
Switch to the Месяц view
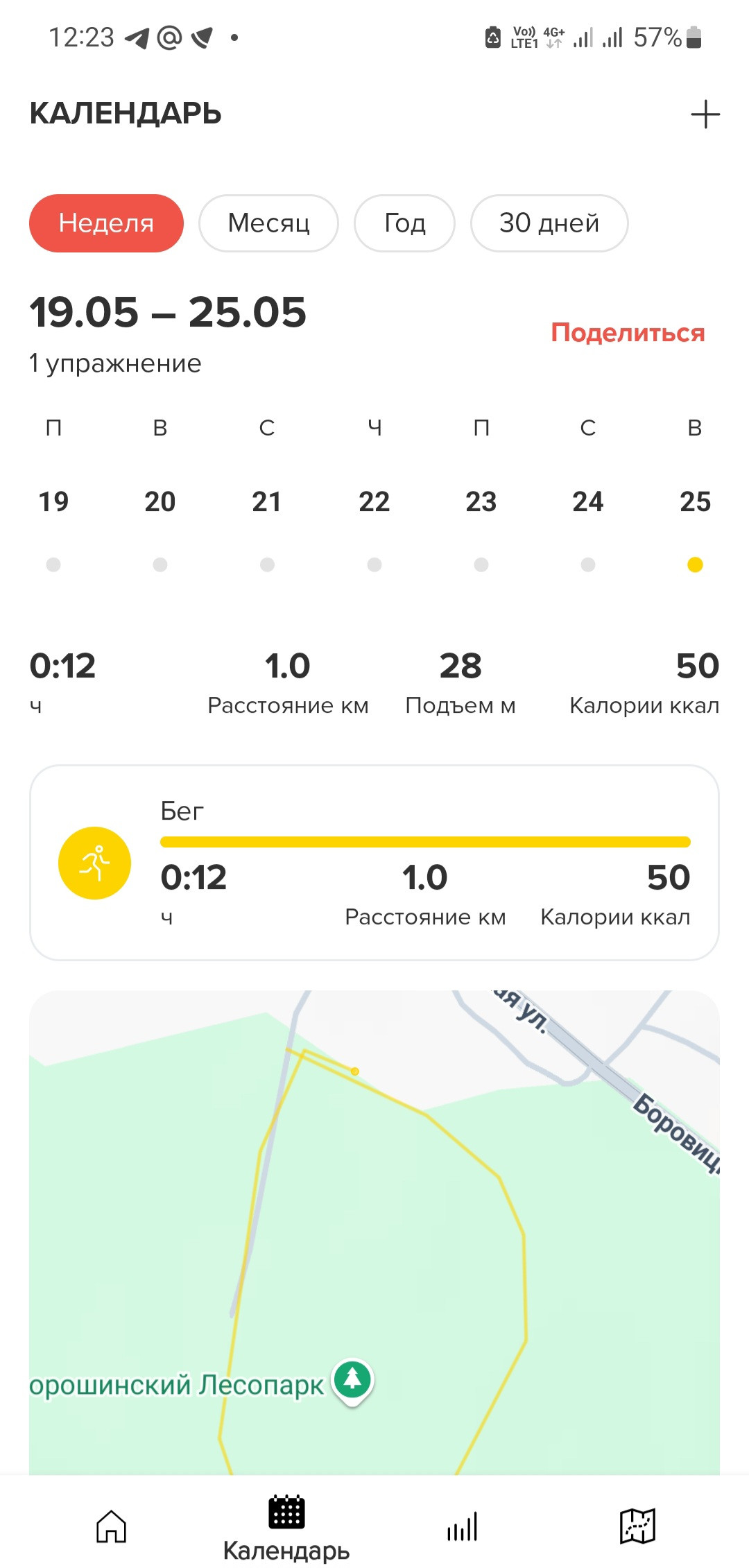tap(268, 223)
